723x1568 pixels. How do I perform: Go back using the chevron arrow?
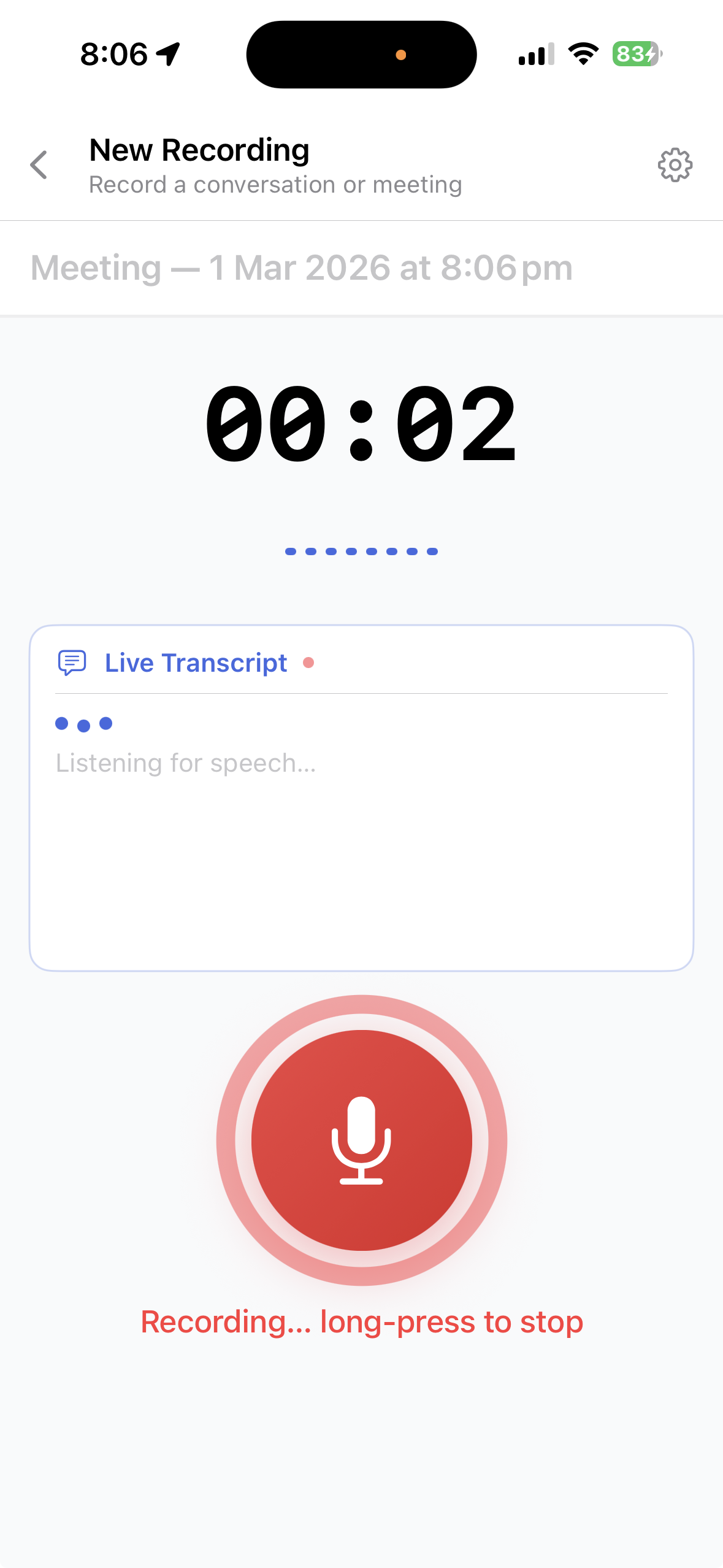point(38,164)
